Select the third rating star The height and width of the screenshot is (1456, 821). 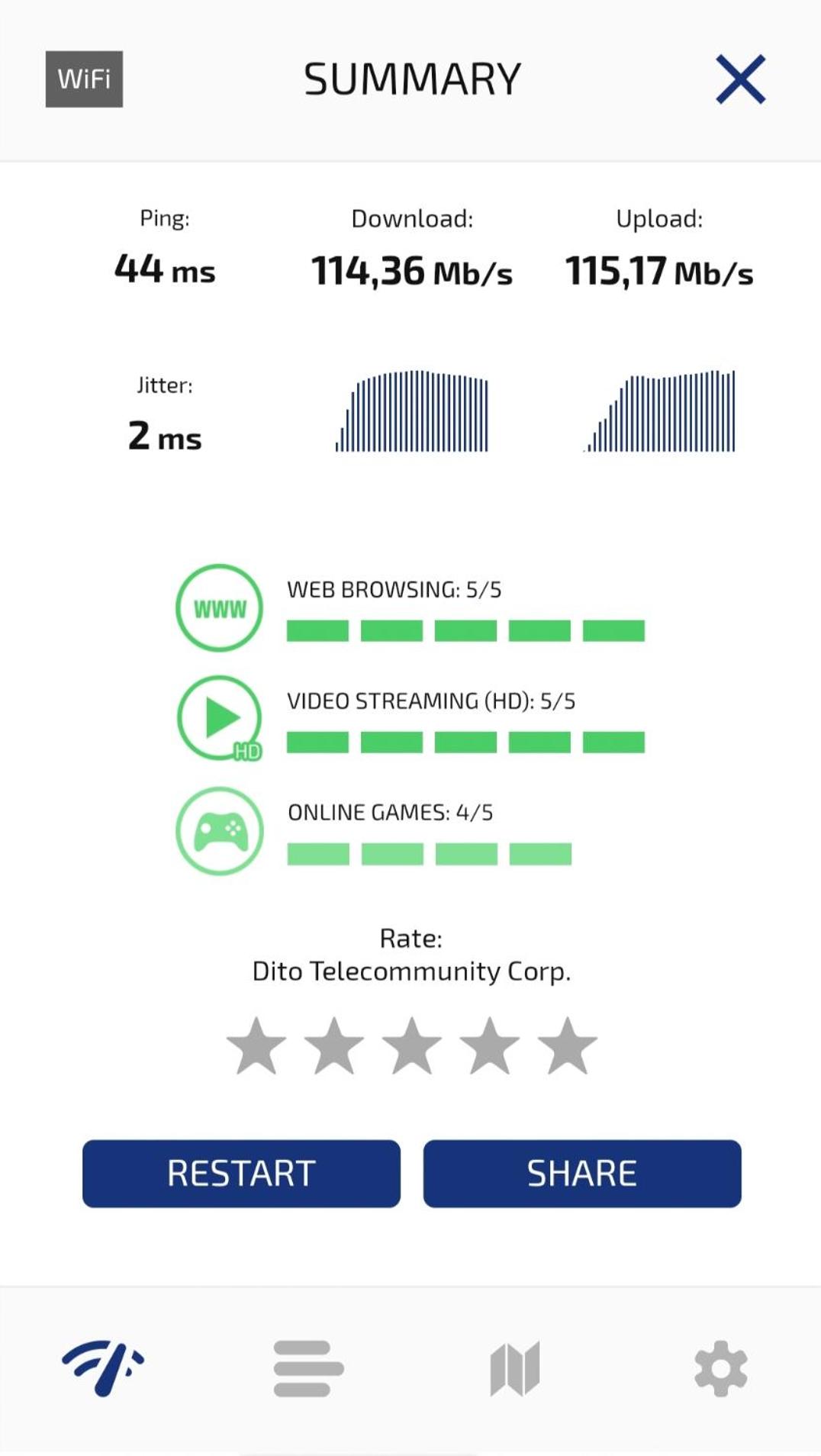[412, 1046]
